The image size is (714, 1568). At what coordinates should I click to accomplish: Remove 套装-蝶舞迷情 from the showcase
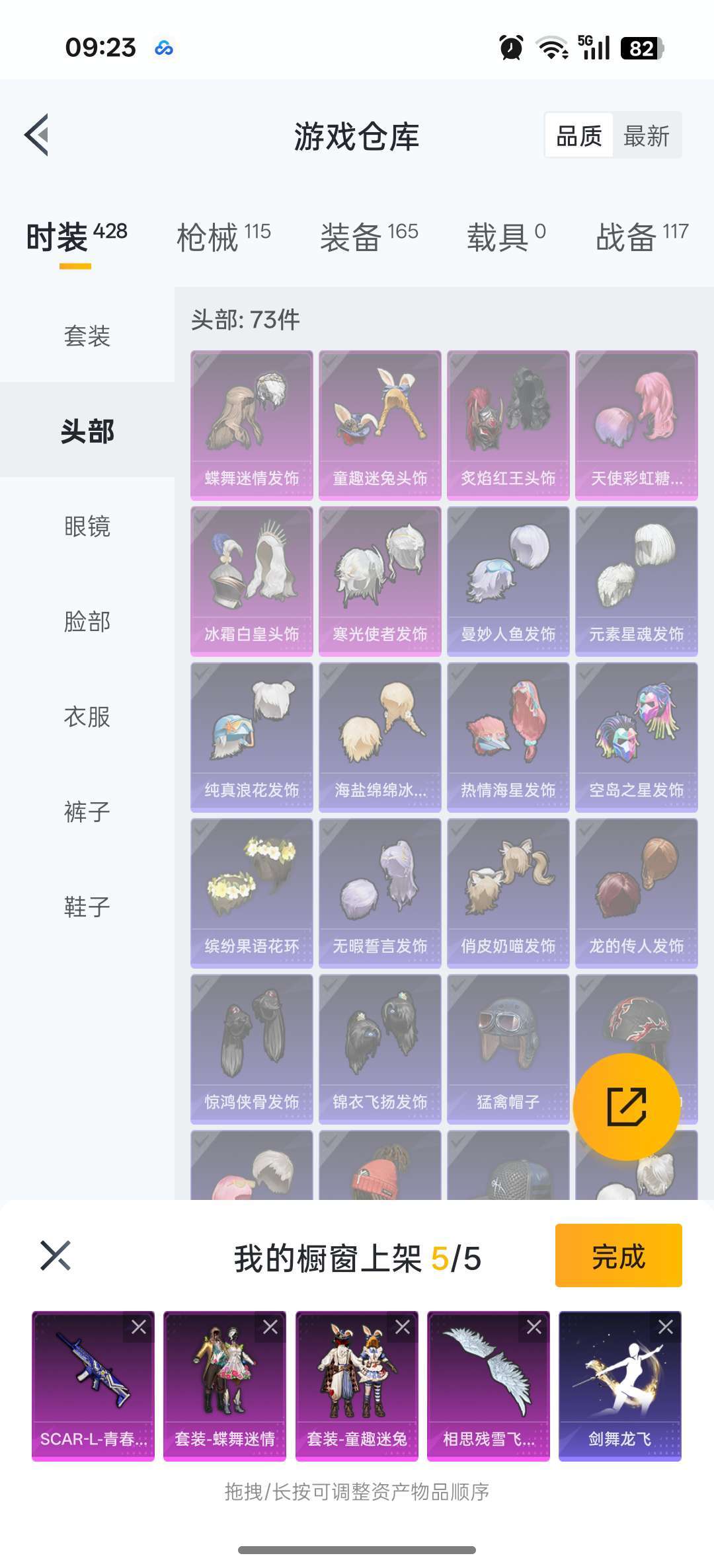[x=270, y=1327]
